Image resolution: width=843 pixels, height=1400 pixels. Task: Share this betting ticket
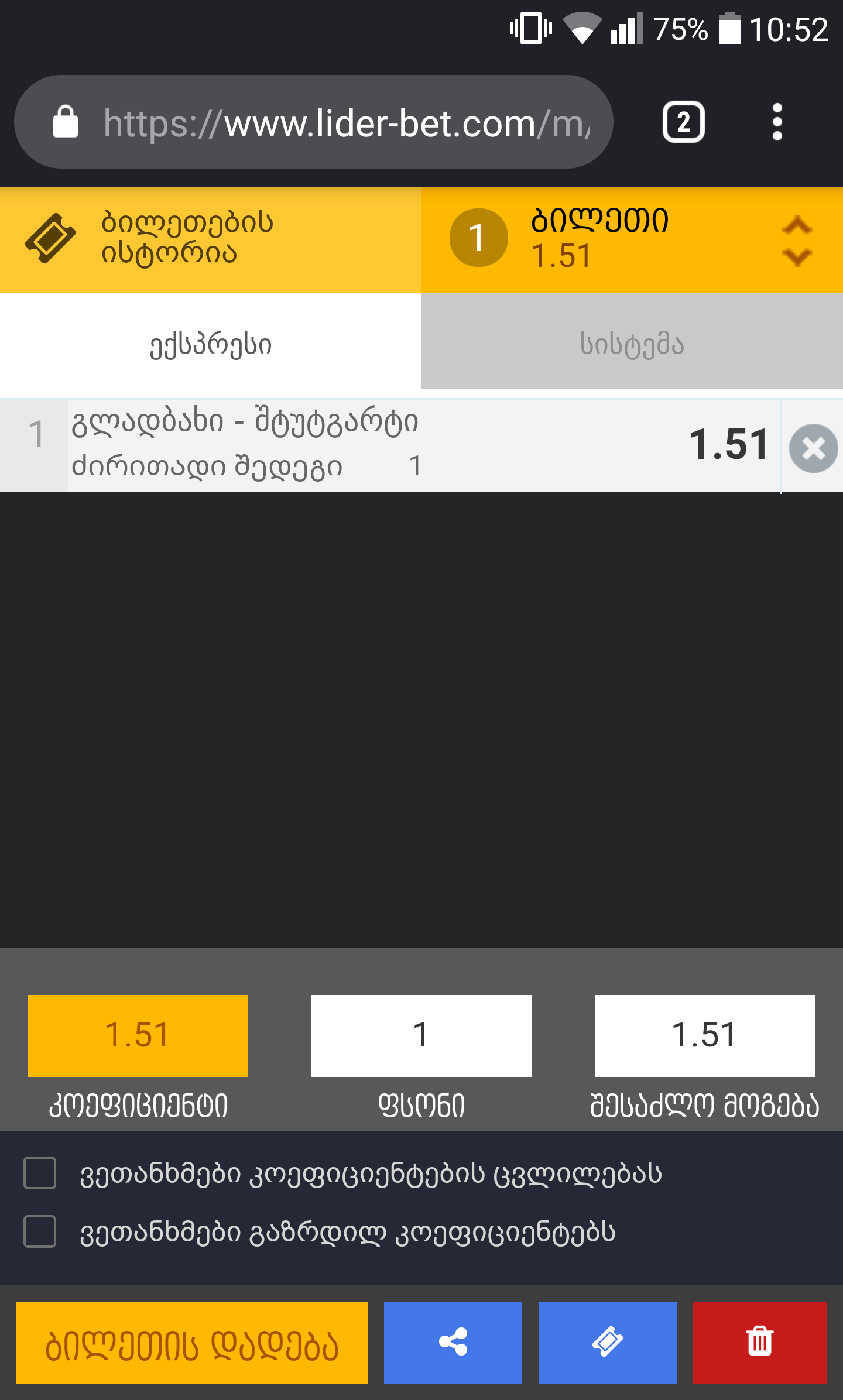tap(453, 1343)
